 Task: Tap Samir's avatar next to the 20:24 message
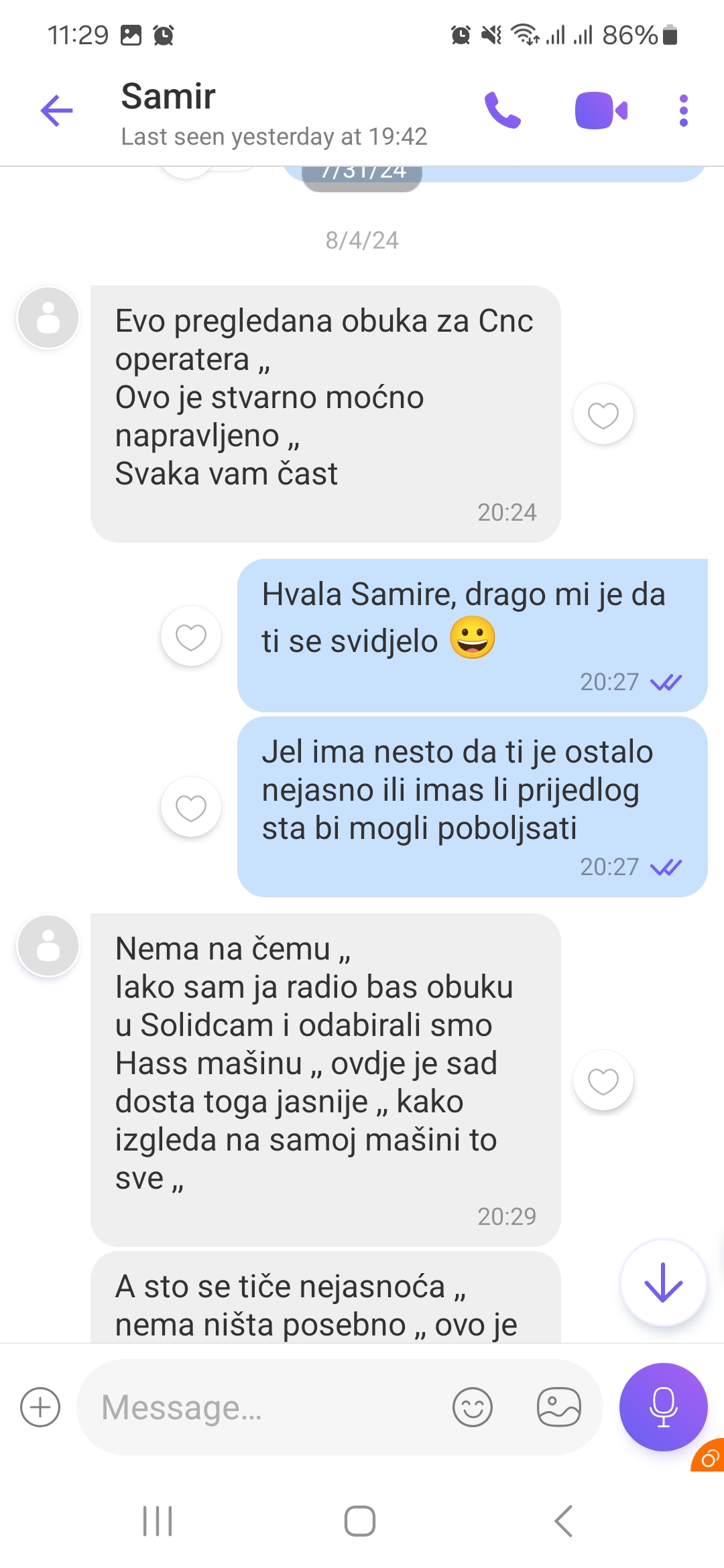click(48, 318)
